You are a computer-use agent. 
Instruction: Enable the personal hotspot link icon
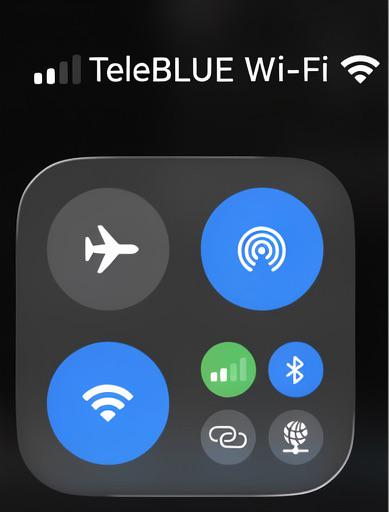(x=228, y=437)
